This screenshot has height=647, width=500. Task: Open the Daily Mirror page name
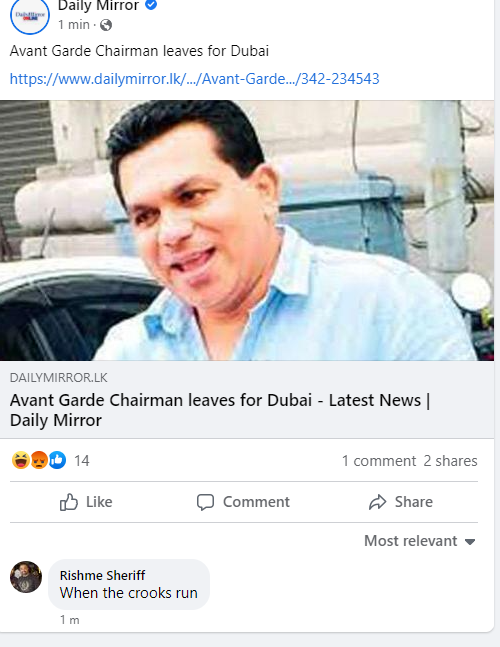point(98,6)
